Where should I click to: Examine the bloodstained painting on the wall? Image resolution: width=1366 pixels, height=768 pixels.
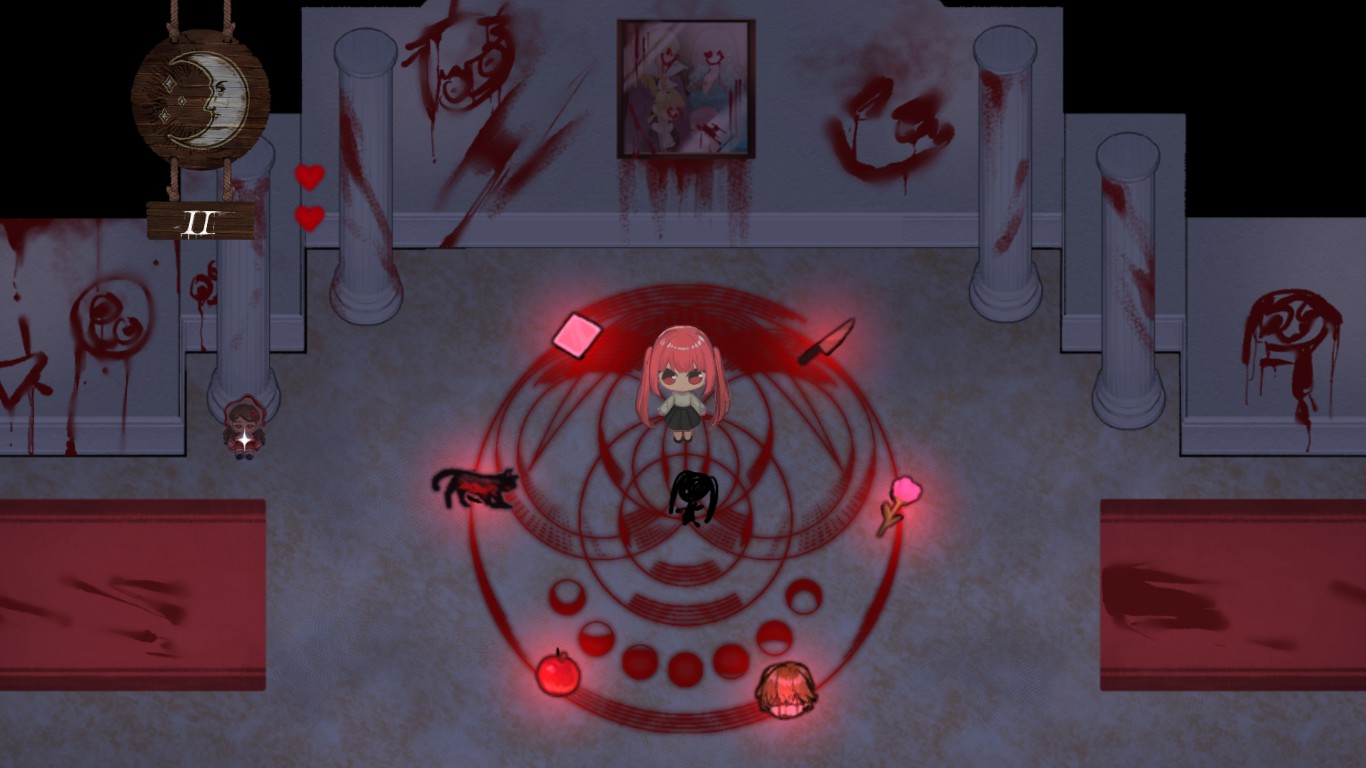686,89
